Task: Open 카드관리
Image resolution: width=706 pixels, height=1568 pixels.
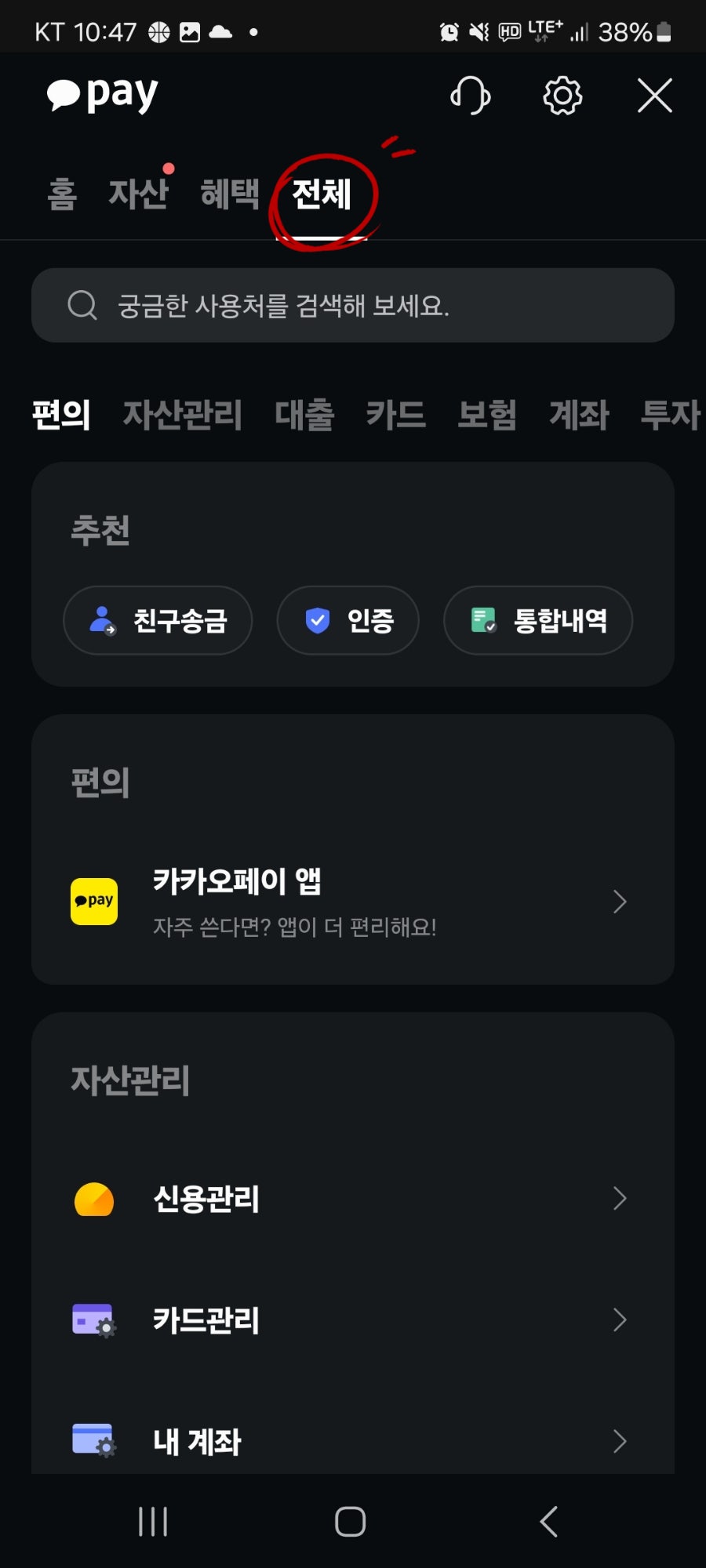Action: point(353,1320)
